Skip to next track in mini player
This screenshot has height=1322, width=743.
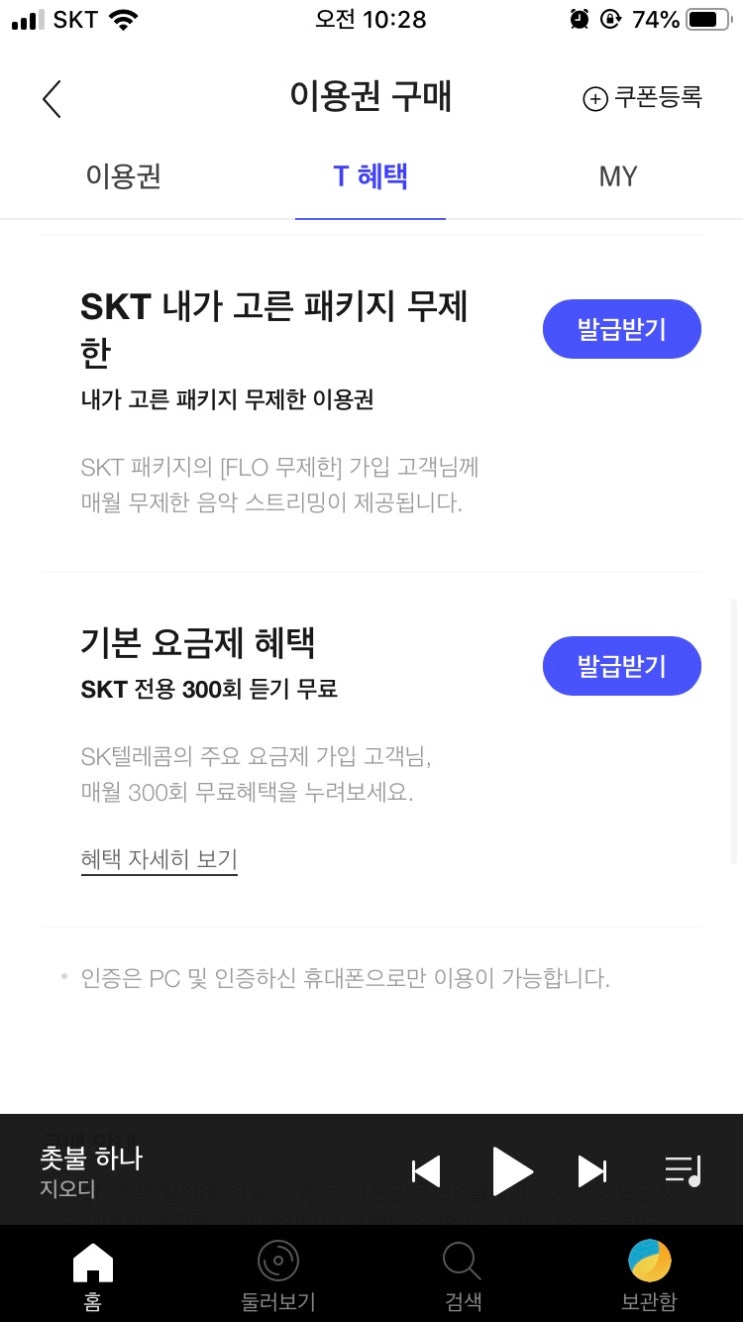click(592, 1171)
